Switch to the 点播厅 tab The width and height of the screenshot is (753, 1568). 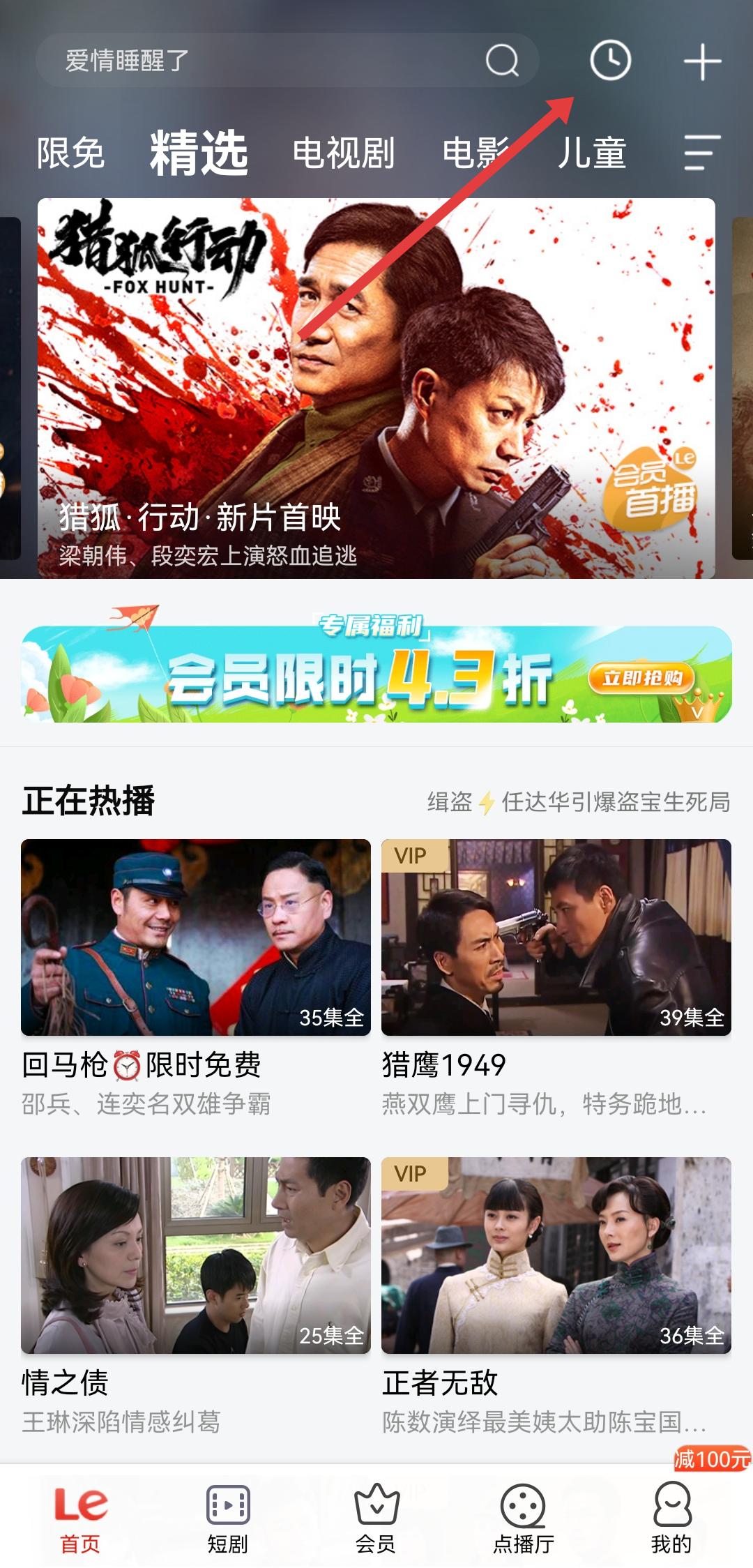pyautogui.click(x=524, y=1518)
